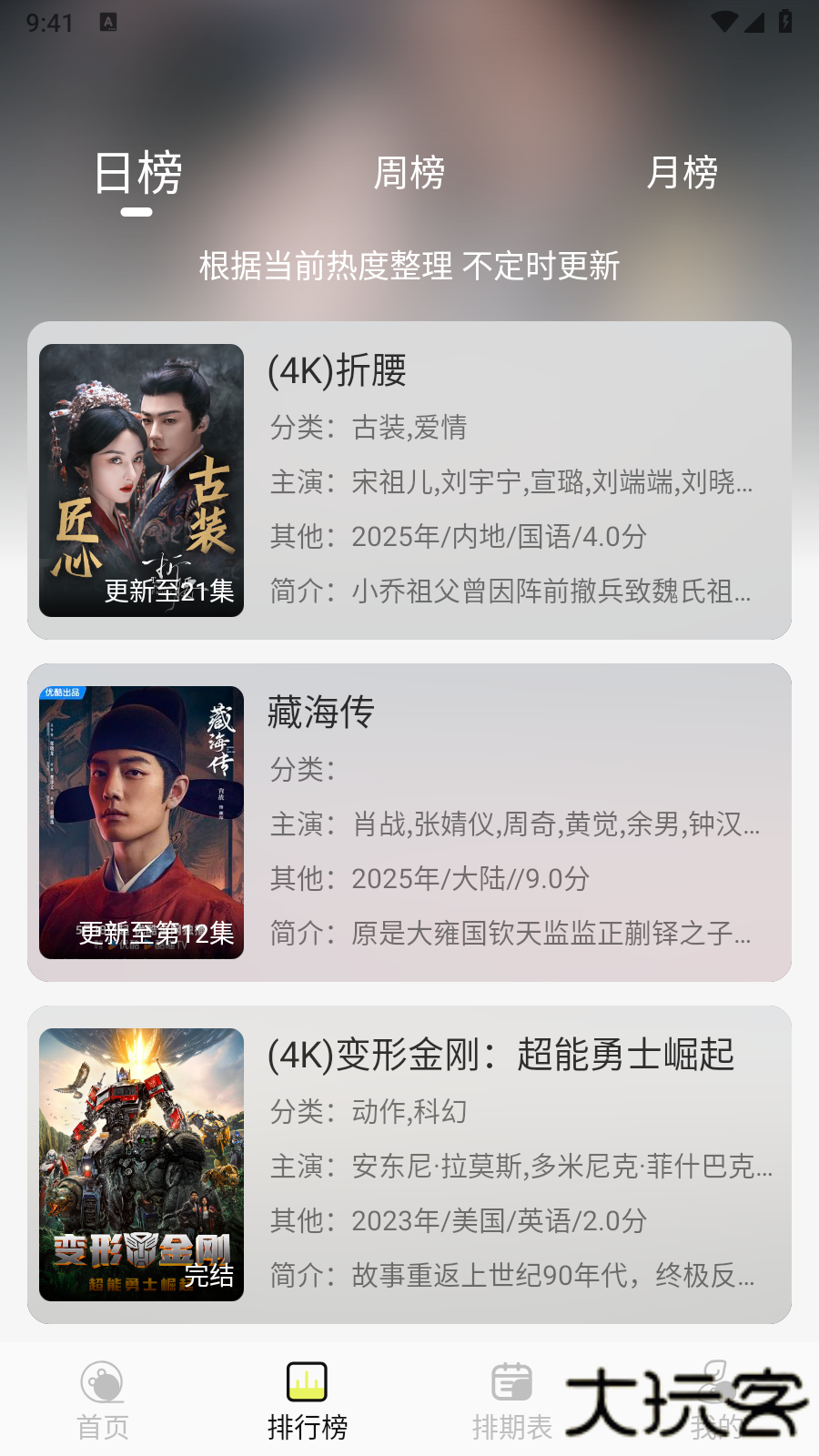Image resolution: width=819 pixels, height=1456 pixels.
Task: Open the 我的 profile icon
Action: [x=716, y=1381]
